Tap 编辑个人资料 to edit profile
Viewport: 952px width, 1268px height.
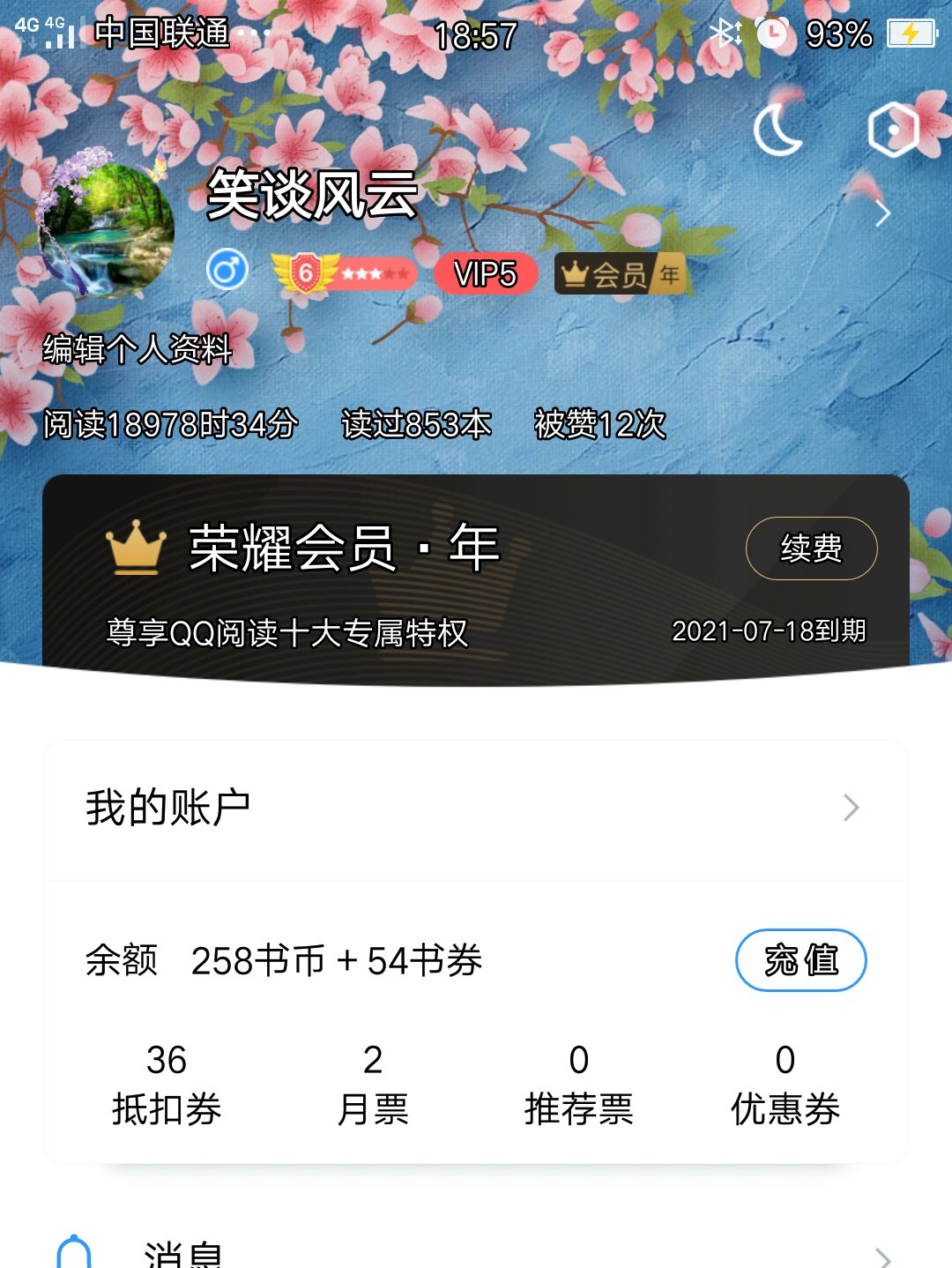coord(137,349)
